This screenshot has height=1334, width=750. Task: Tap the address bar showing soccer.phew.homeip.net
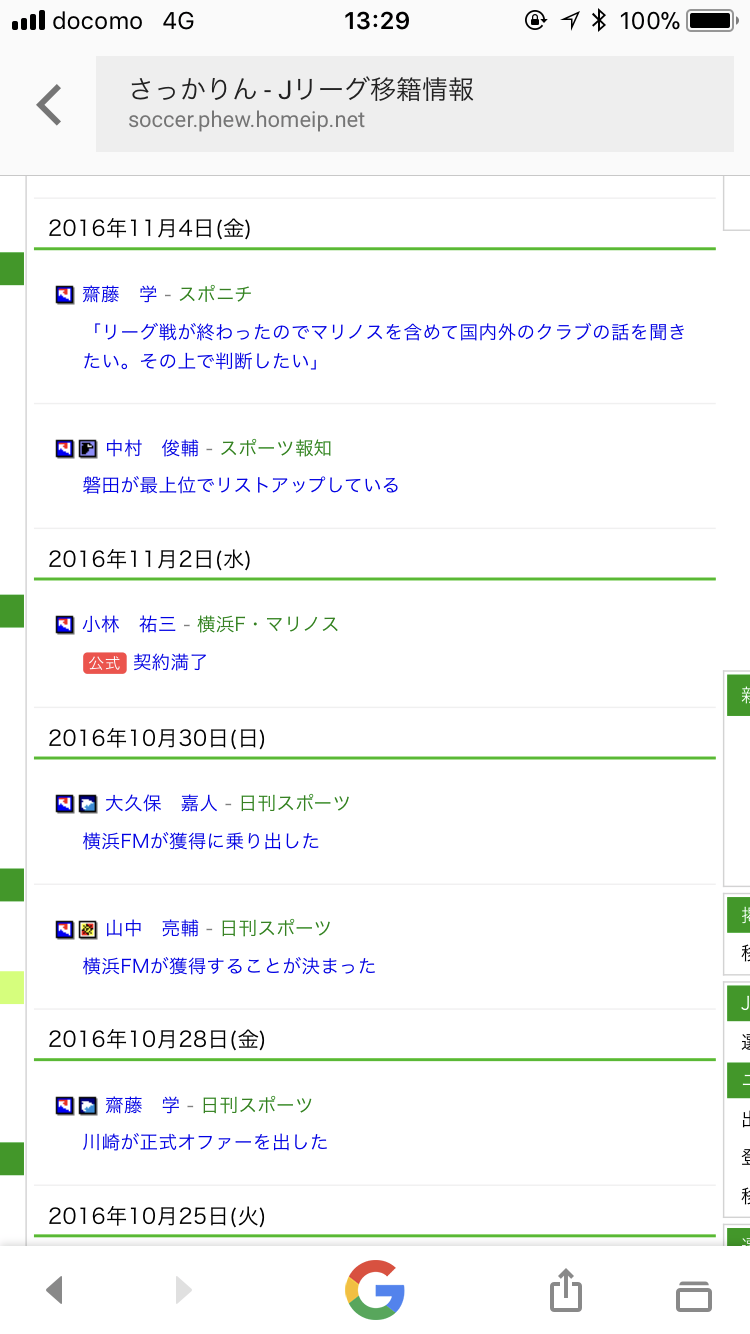(415, 104)
